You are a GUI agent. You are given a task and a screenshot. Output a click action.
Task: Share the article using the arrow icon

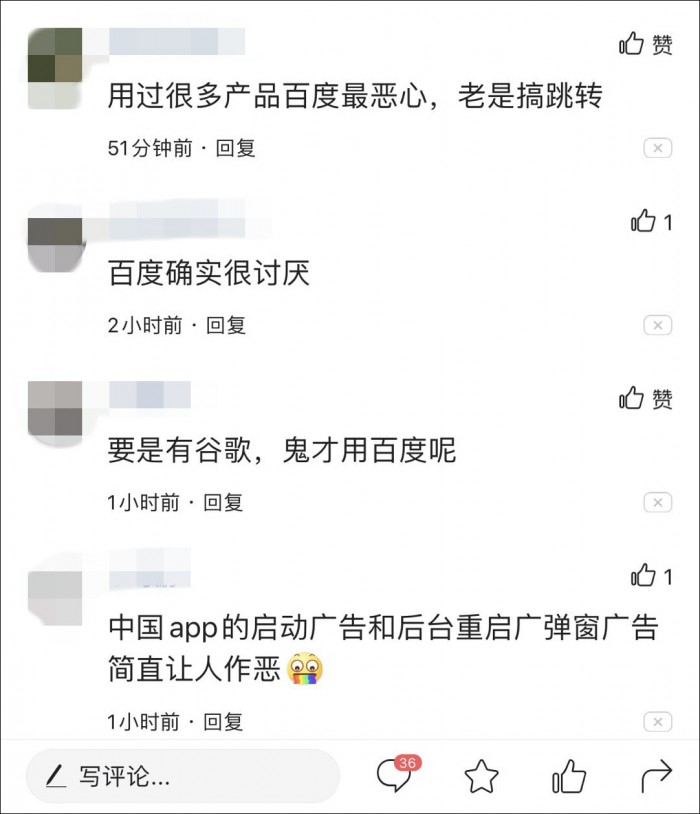656,776
